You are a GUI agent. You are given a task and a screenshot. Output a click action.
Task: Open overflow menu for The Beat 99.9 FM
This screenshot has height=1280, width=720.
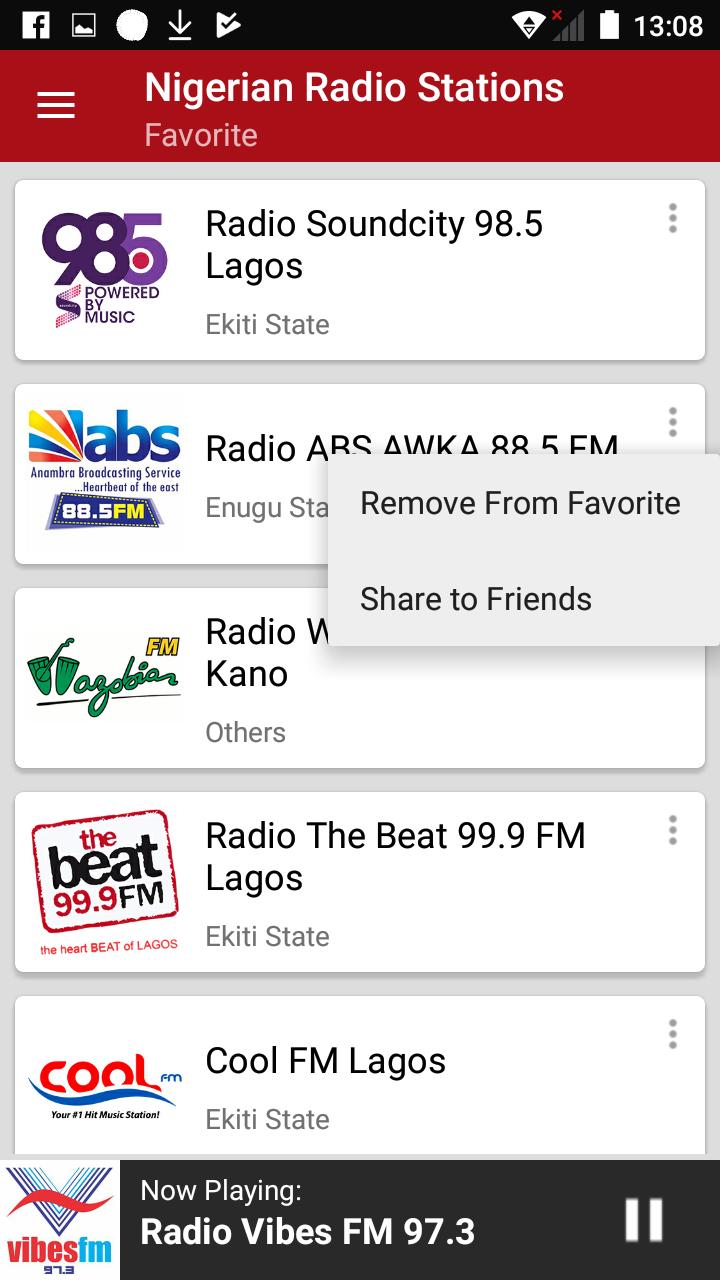[673, 830]
